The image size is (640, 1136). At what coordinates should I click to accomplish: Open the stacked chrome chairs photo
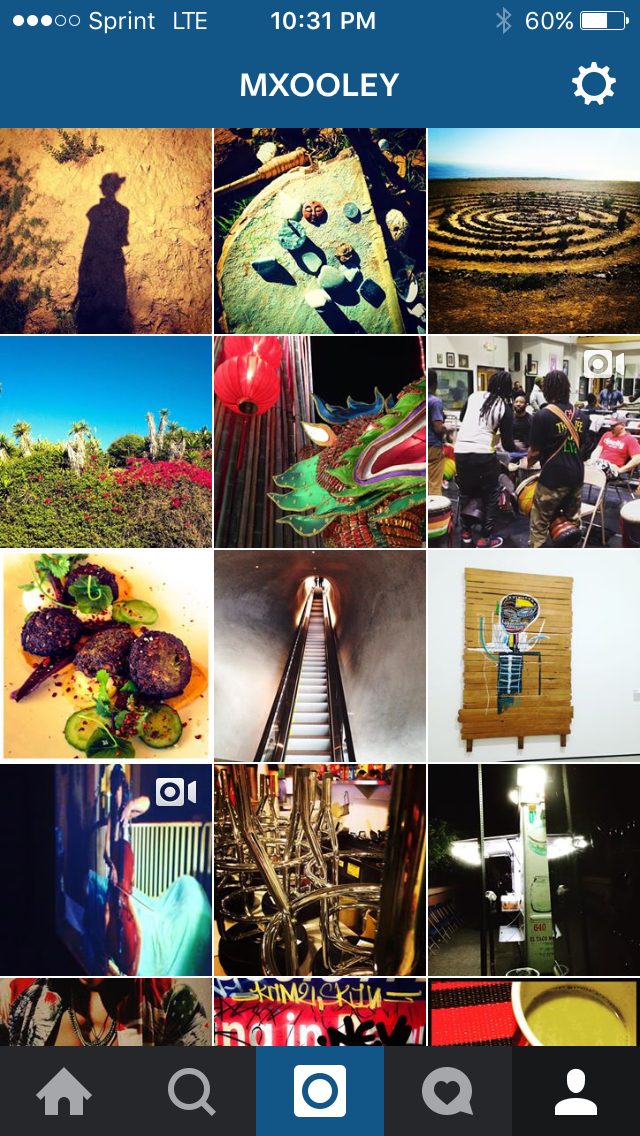320,870
